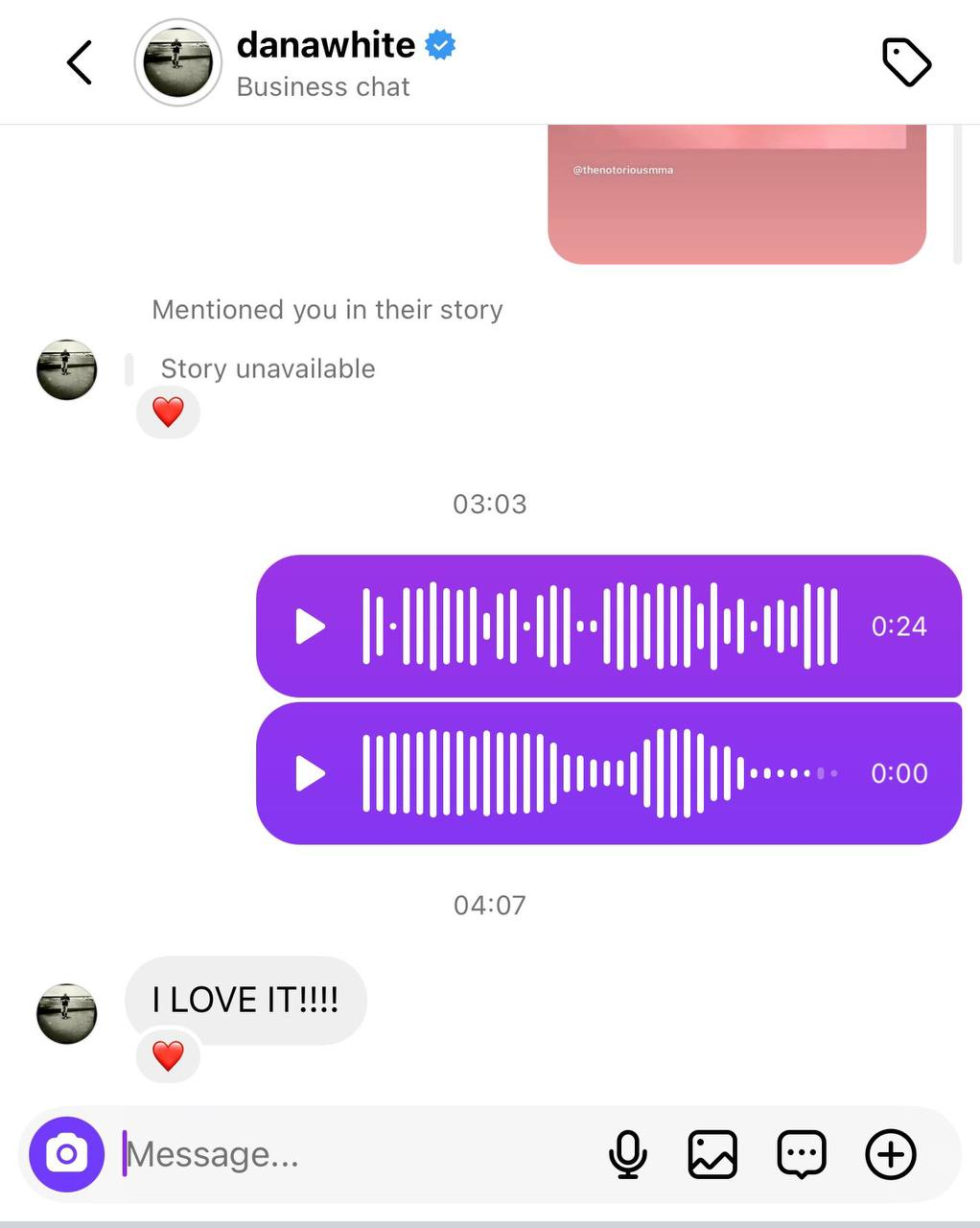View heart reaction on I LOVE IT!!!!
This screenshot has width=980, height=1228.
click(x=168, y=1055)
